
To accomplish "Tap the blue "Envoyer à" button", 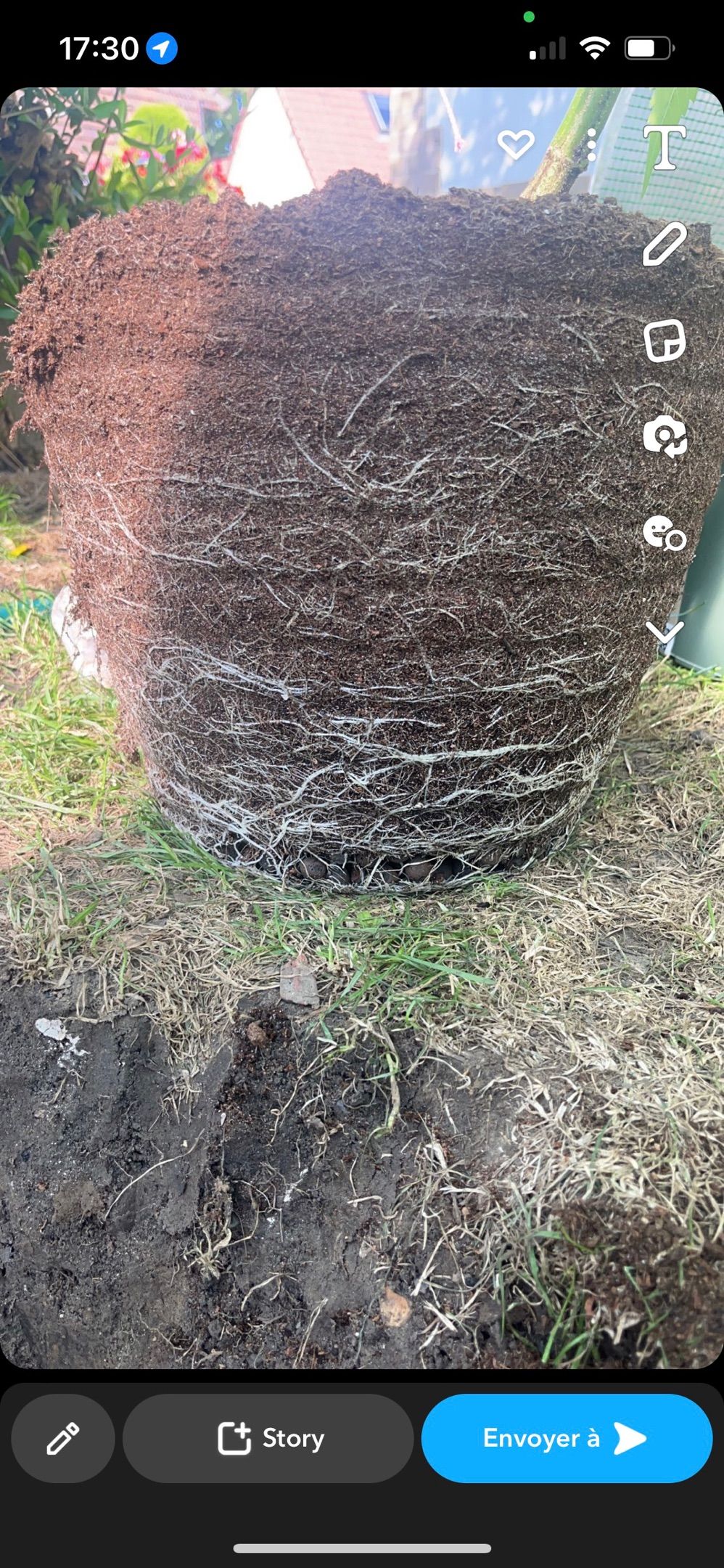I will pyautogui.click(x=567, y=1438).
